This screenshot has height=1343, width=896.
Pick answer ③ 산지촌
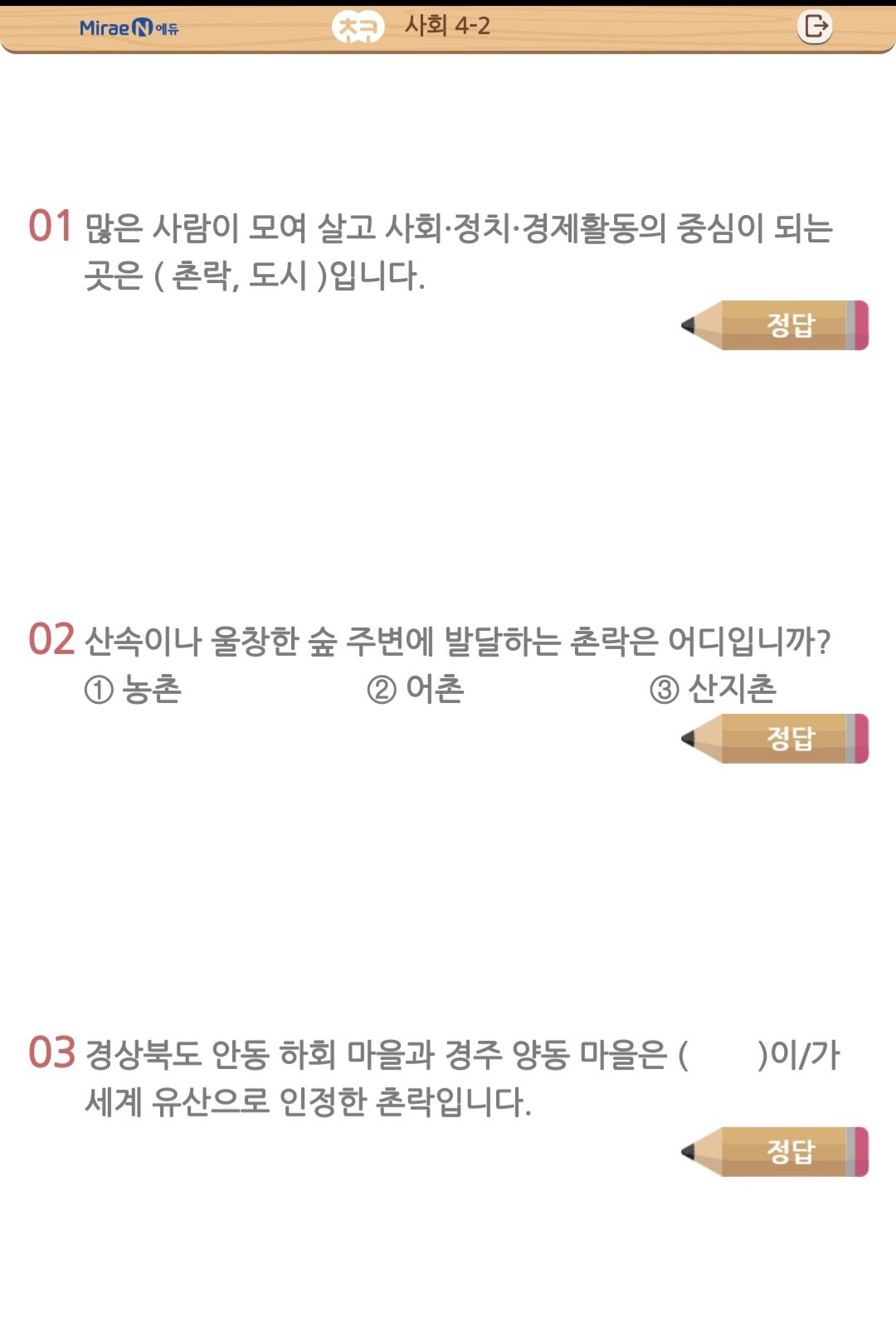[713, 689]
